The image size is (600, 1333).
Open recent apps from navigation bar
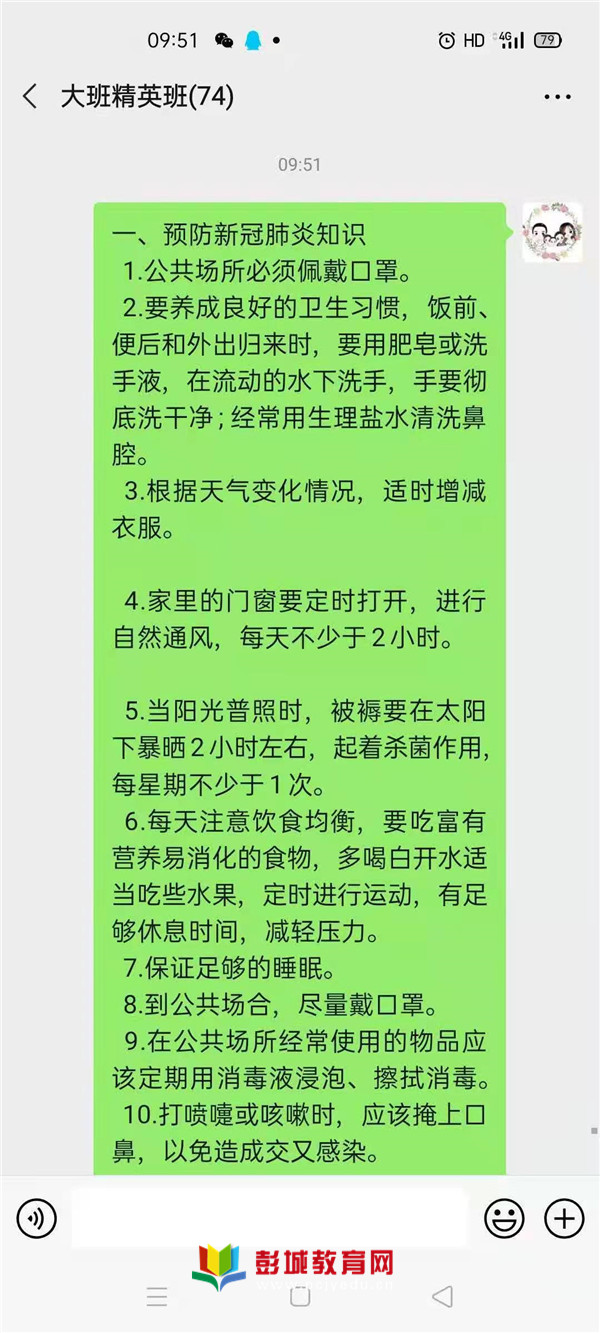point(157,1297)
